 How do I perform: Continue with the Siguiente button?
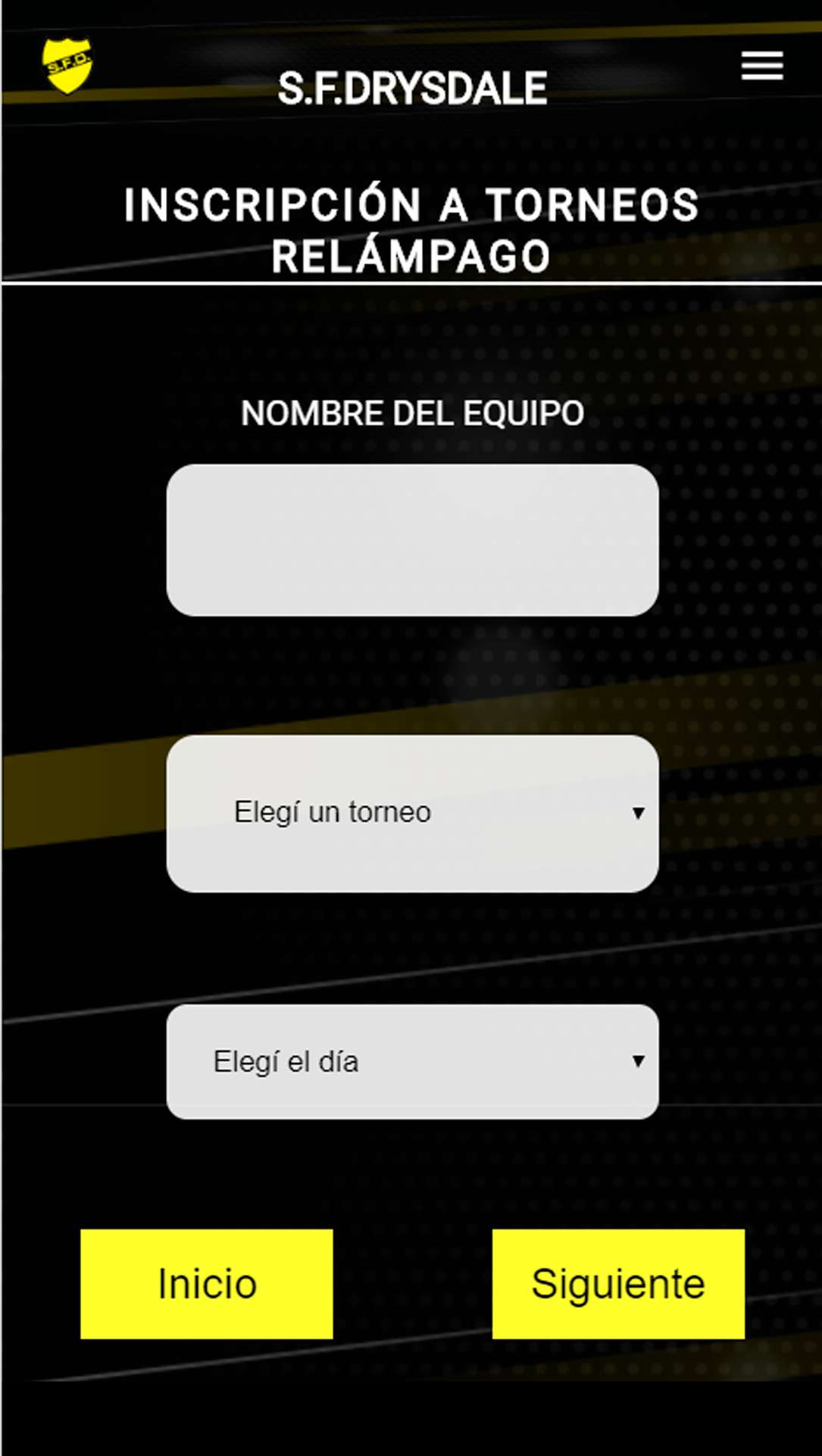(x=618, y=1284)
